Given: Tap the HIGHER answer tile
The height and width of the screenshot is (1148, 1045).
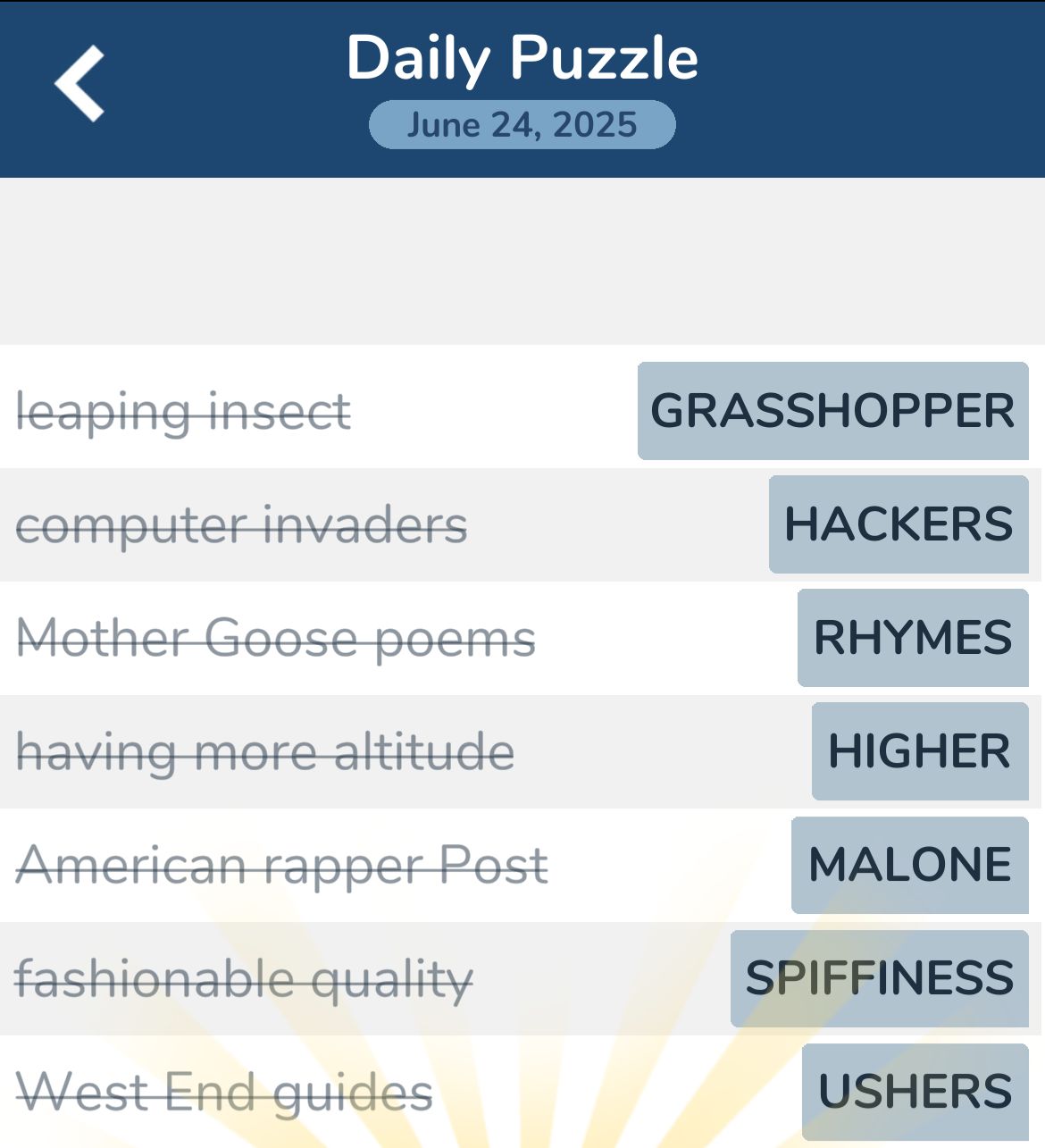Looking at the screenshot, I should 919,751.
